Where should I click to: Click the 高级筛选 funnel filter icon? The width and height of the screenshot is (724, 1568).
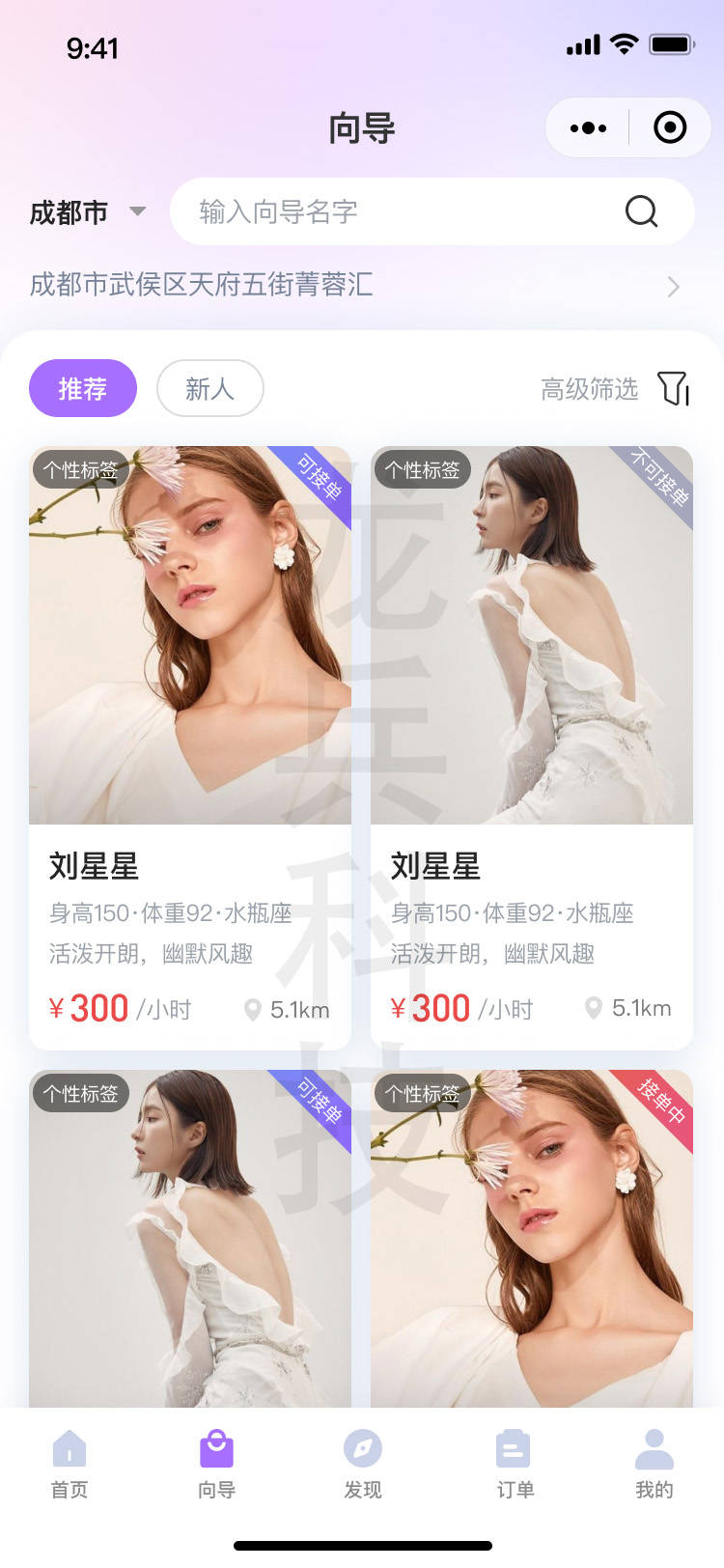674,389
